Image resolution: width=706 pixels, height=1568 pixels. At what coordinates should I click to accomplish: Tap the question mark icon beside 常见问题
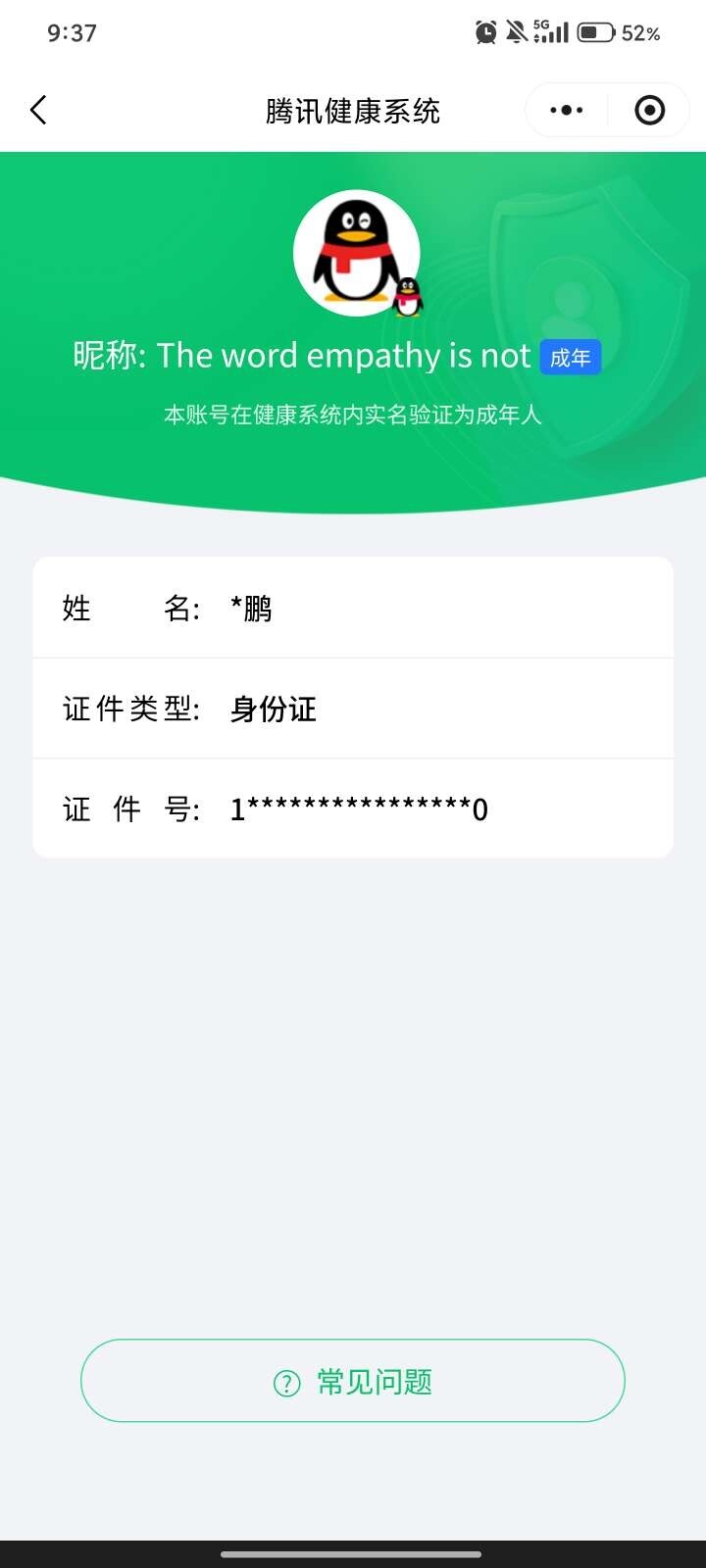[284, 1382]
